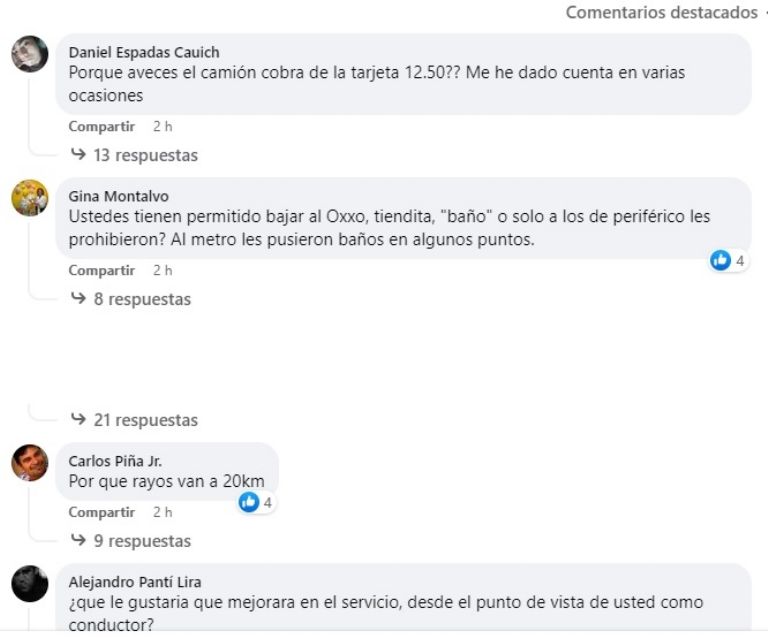The height and width of the screenshot is (638, 768).
Task: Open Carlos Piña Jr.'s profile
Action: point(115,461)
